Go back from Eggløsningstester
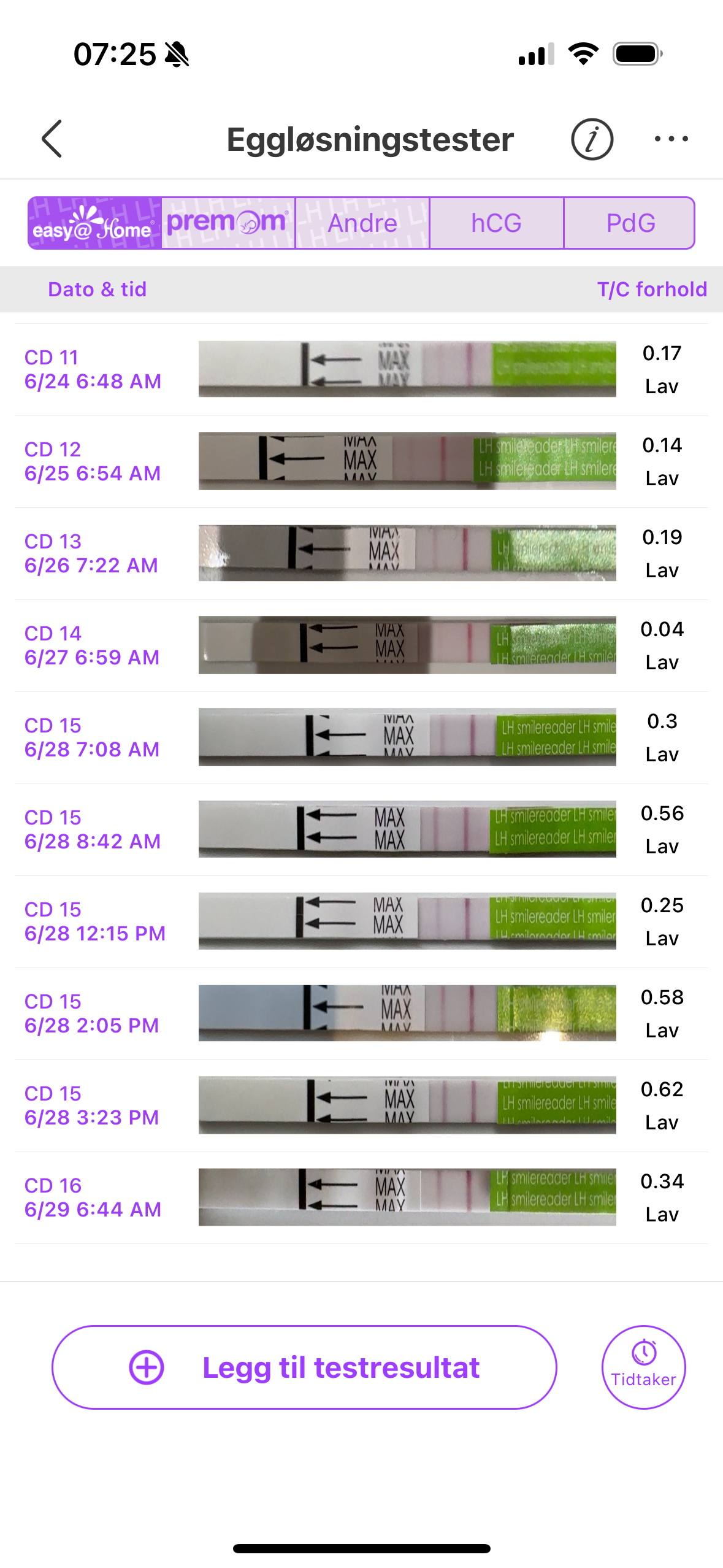This screenshot has height=1568, width=723. pos(53,139)
